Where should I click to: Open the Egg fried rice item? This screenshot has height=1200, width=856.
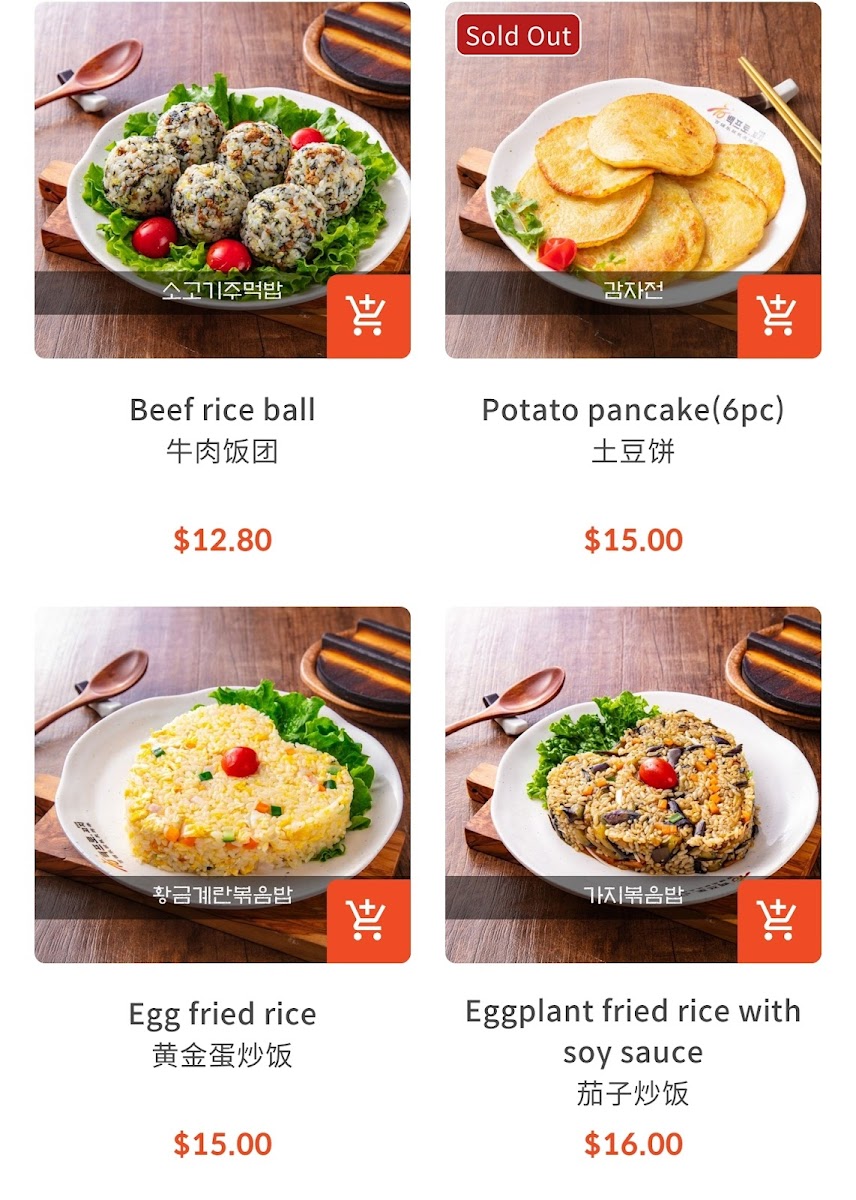tap(222, 1014)
